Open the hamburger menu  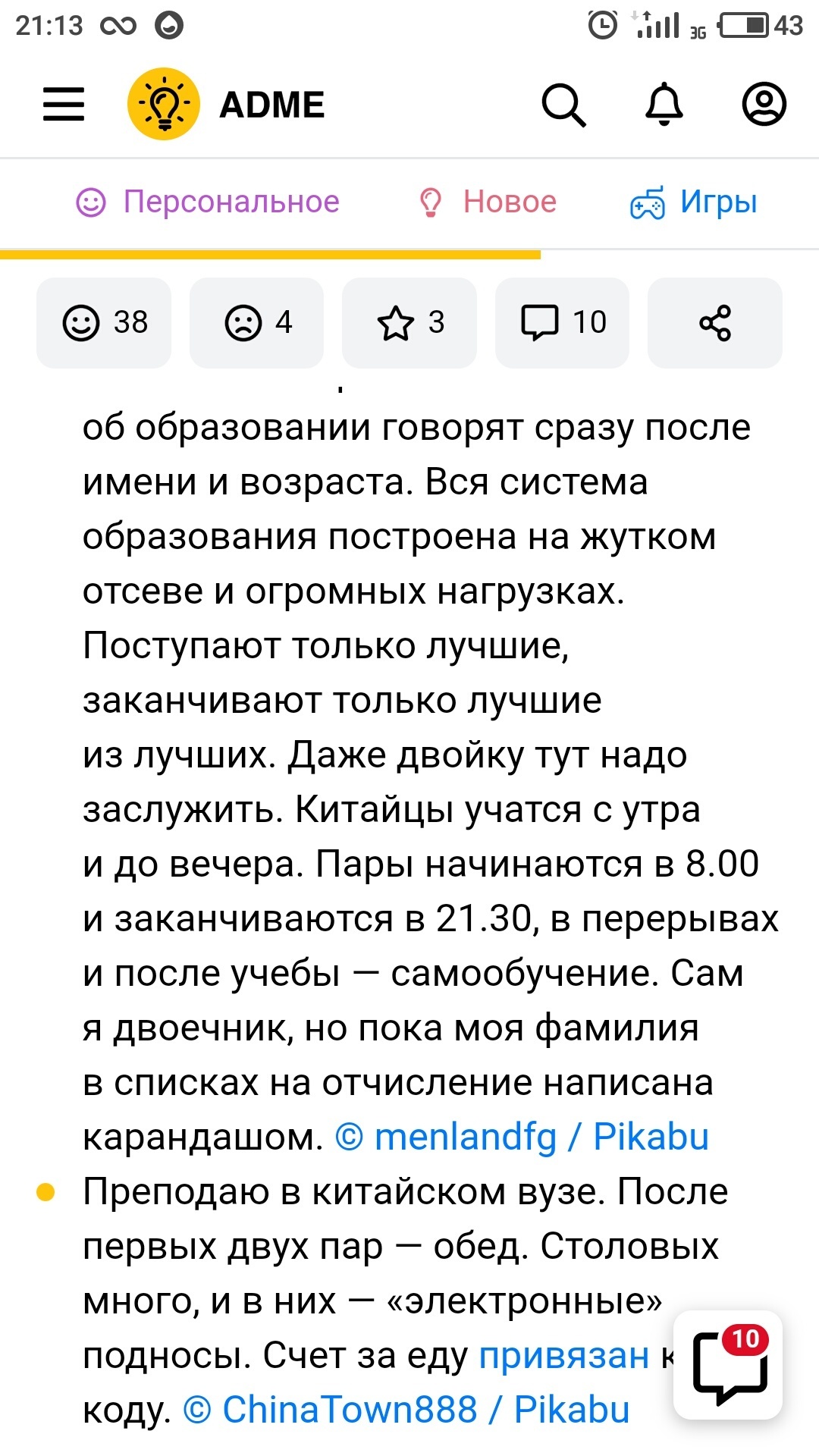point(64,104)
